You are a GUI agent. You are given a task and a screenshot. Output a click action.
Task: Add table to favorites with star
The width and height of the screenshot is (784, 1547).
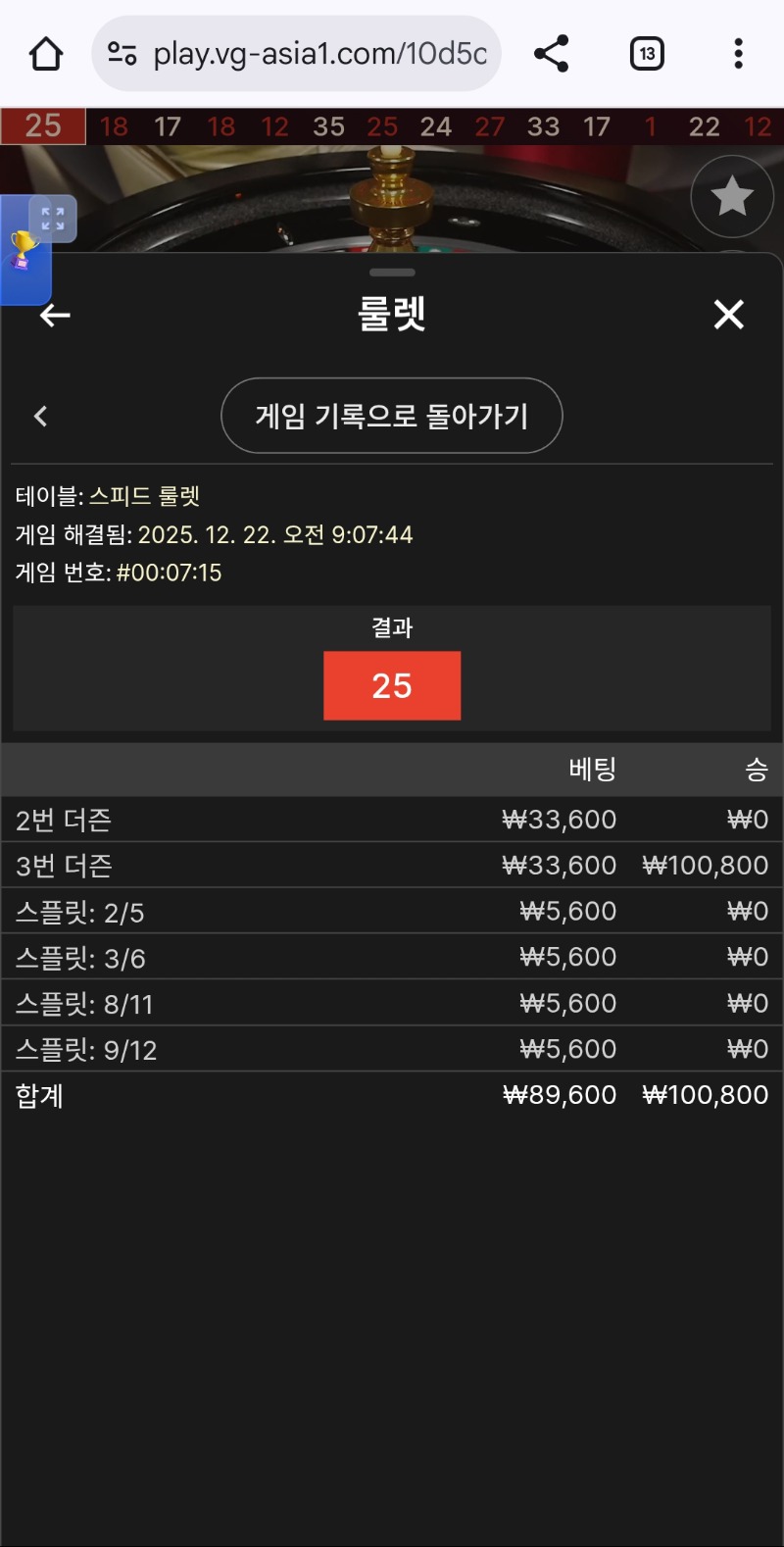(x=732, y=197)
